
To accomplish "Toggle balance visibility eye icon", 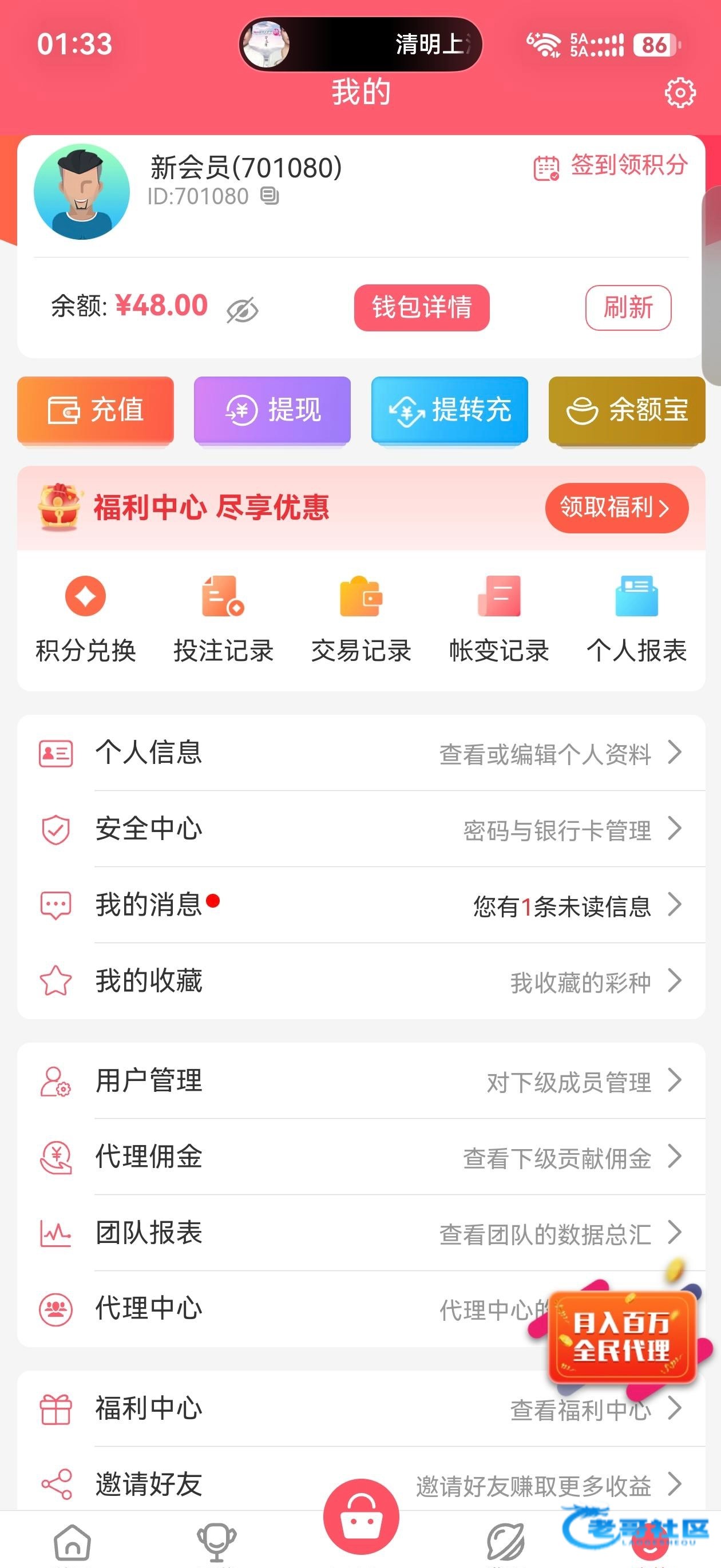I will point(242,310).
